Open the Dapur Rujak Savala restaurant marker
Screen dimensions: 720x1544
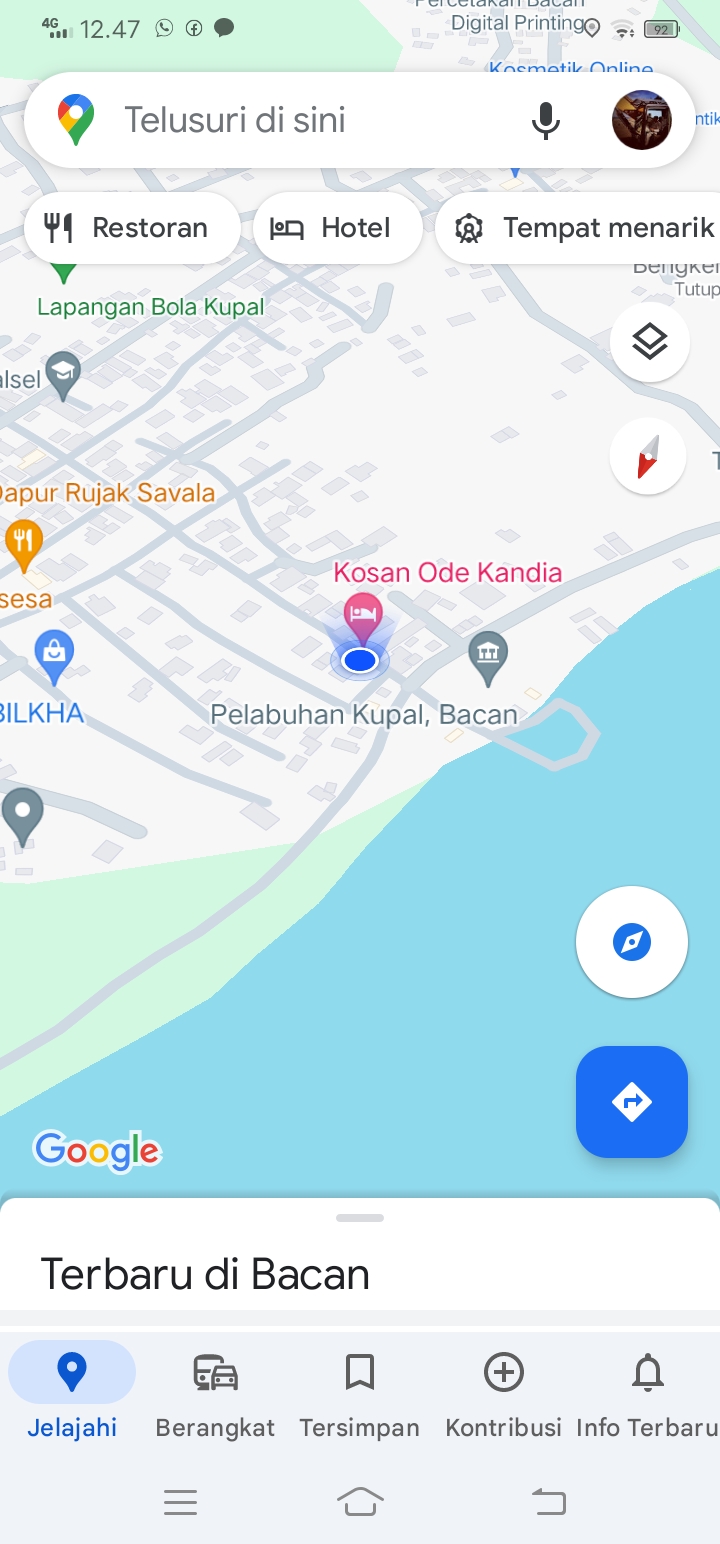click(x=23, y=545)
